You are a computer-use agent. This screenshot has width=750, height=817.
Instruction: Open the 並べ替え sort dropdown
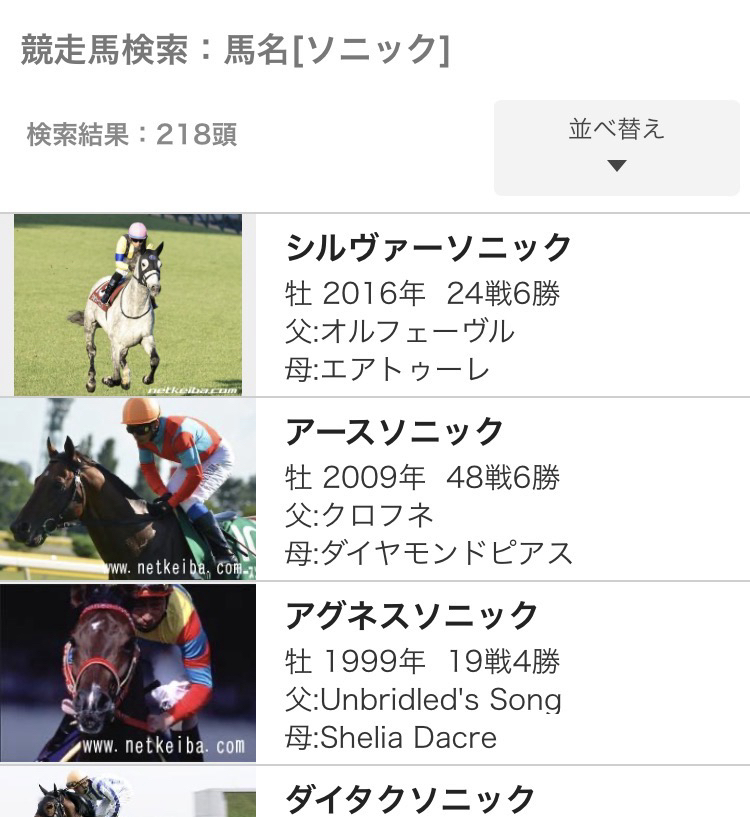pyautogui.click(x=616, y=147)
